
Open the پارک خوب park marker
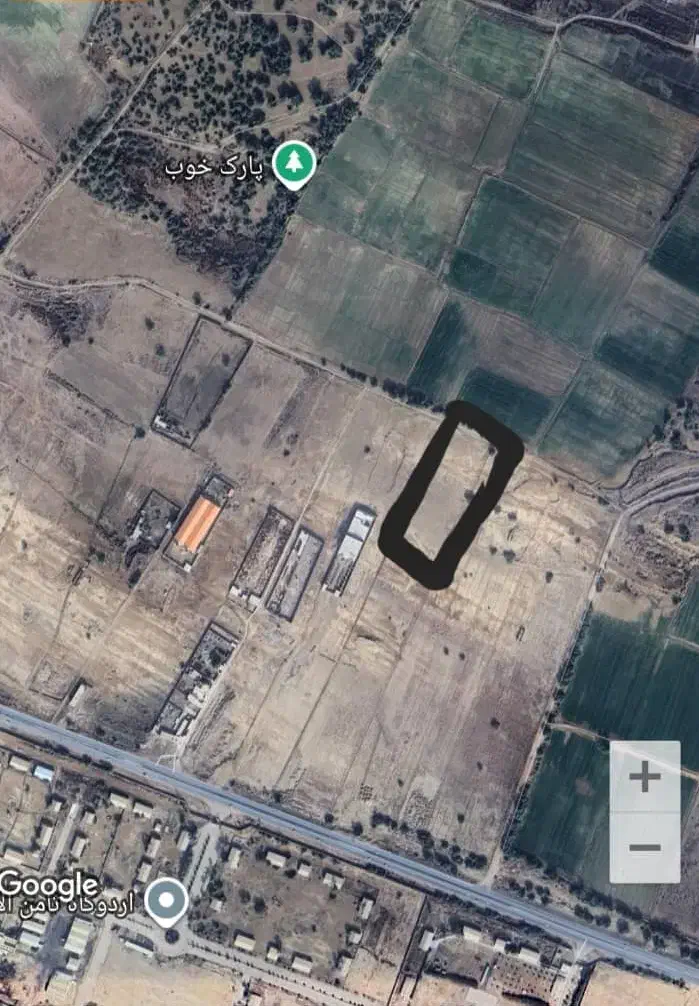click(x=294, y=165)
